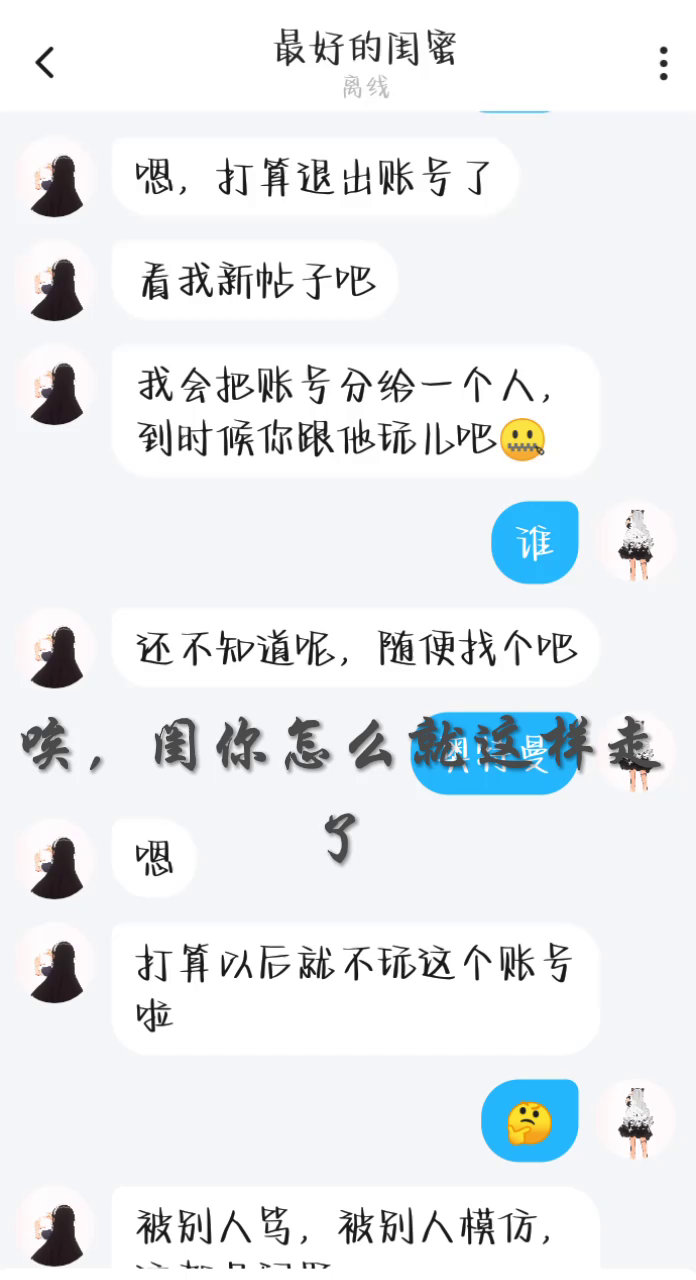The width and height of the screenshot is (696, 1280).
Task: Go back from the 最好的闺蜜 chat
Action: point(45,63)
